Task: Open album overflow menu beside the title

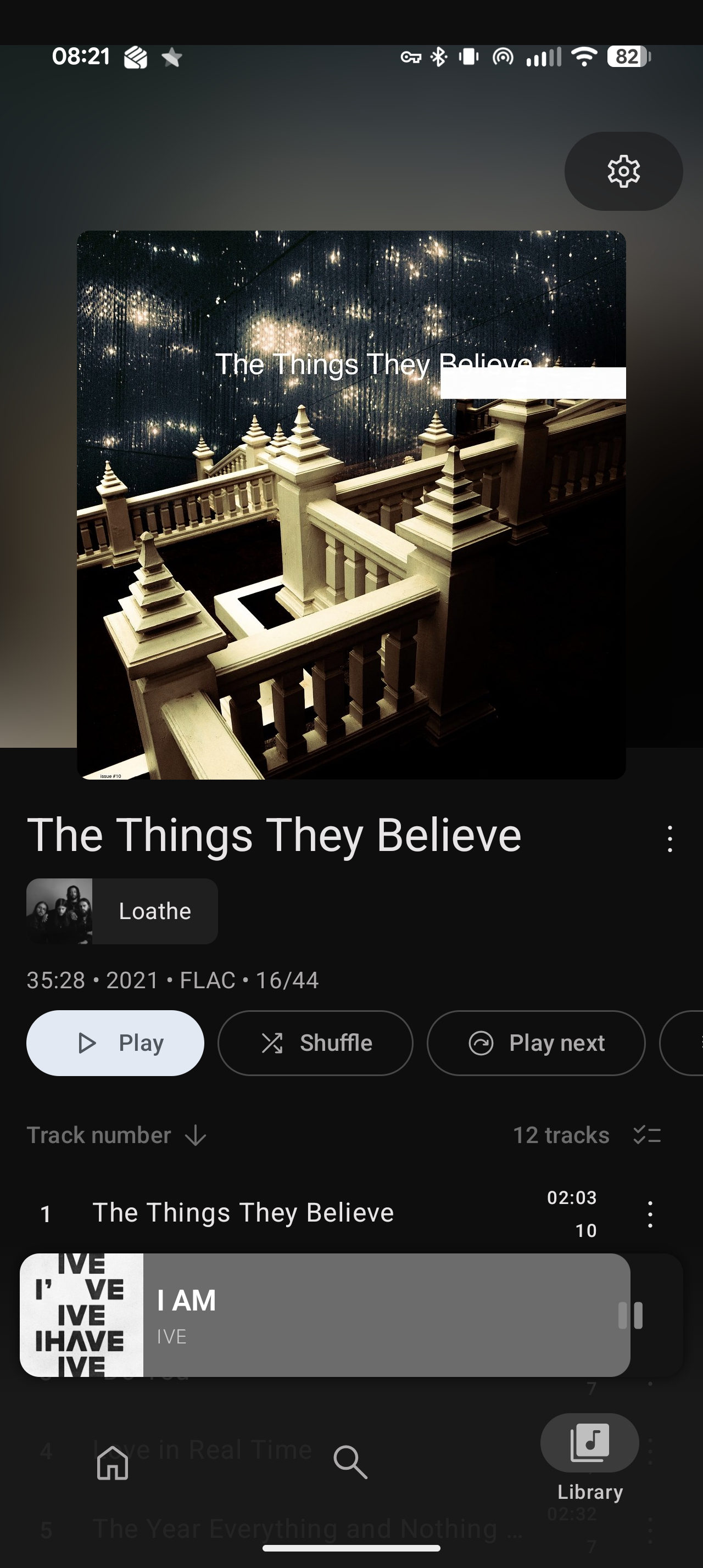Action: point(669,839)
